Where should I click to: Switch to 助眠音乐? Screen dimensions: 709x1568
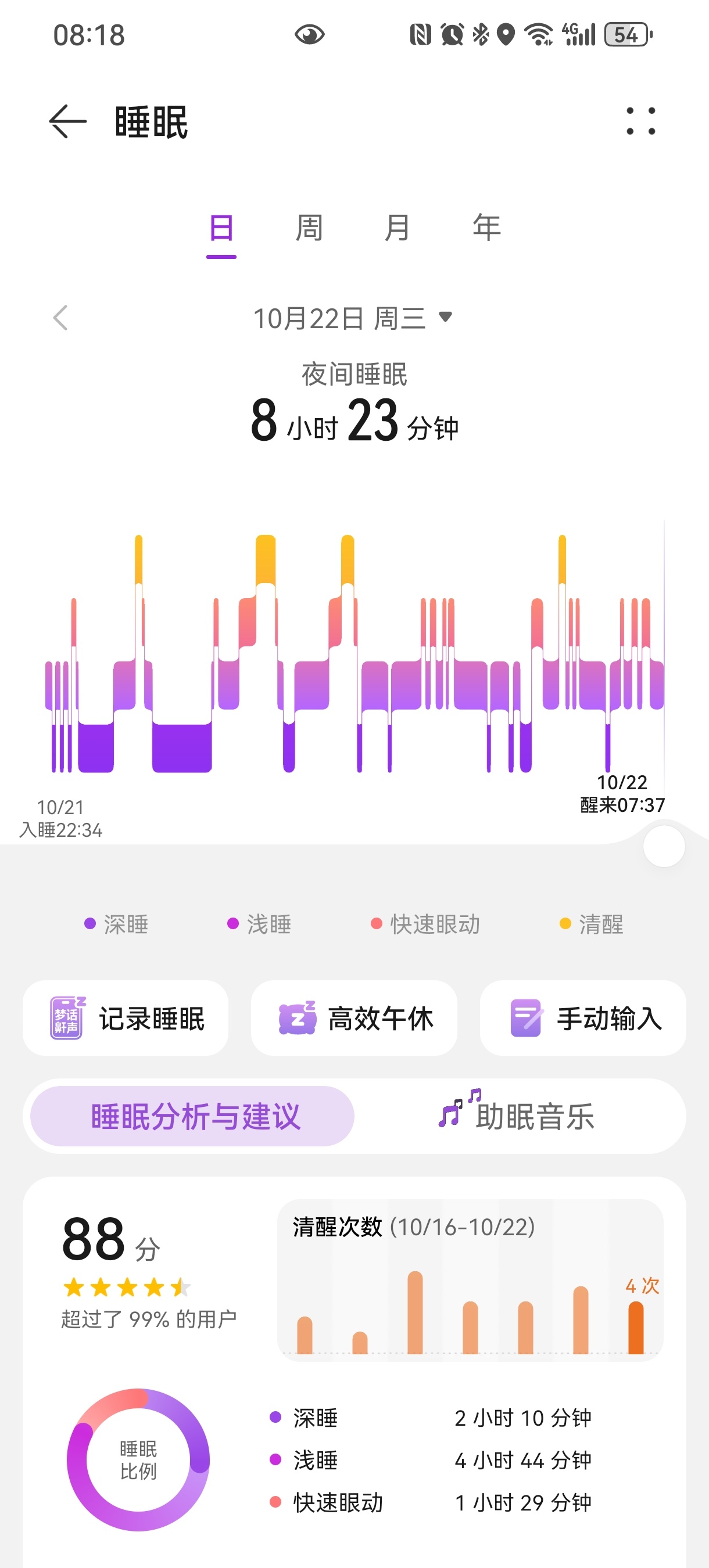tap(518, 1116)
